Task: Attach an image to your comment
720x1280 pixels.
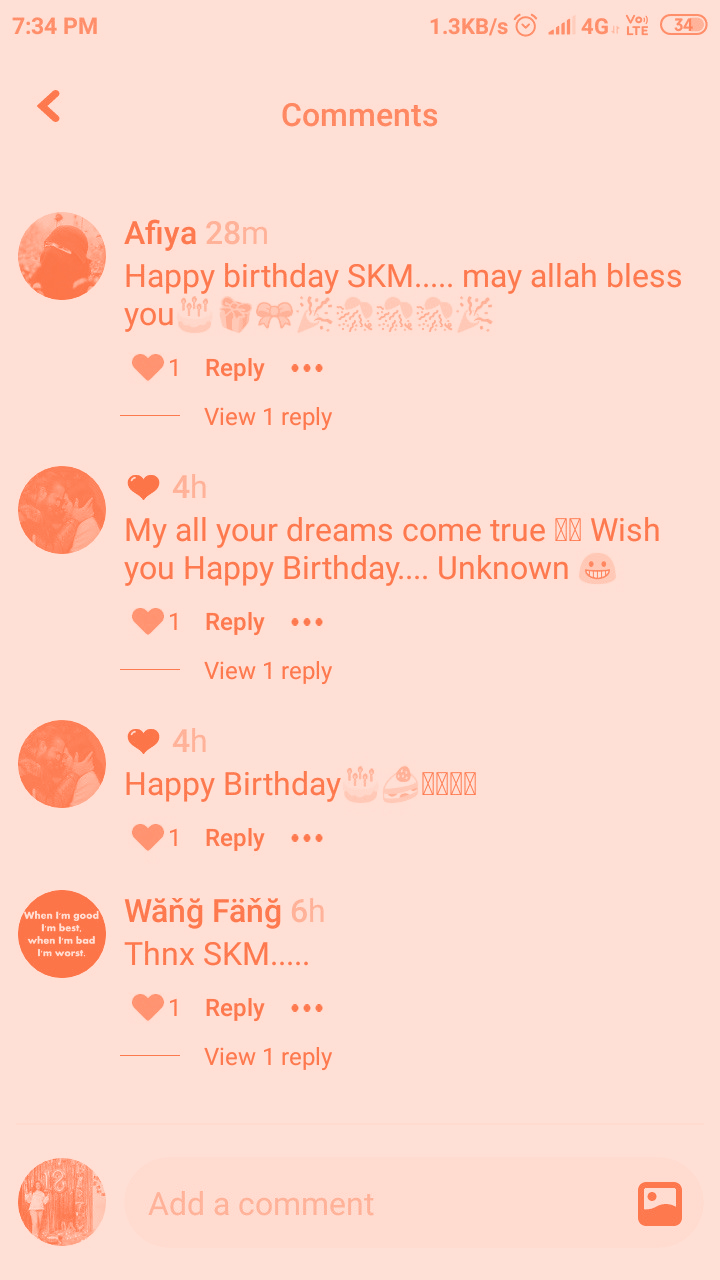Action: click(x=660, y=1204)
